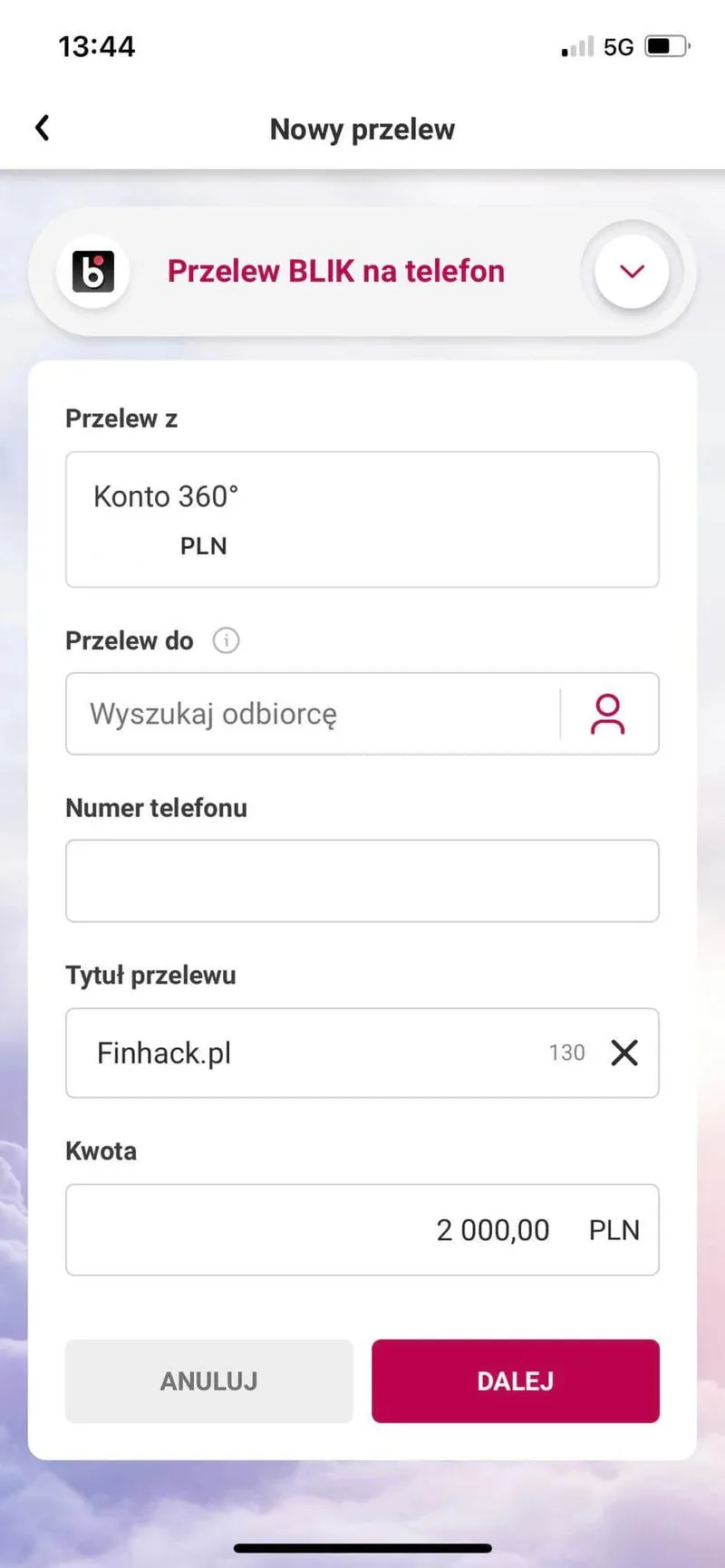Screen dimensions: 725x1568
Task: Tap the character counter showing 130
Action: click(x=566, y=1053)
